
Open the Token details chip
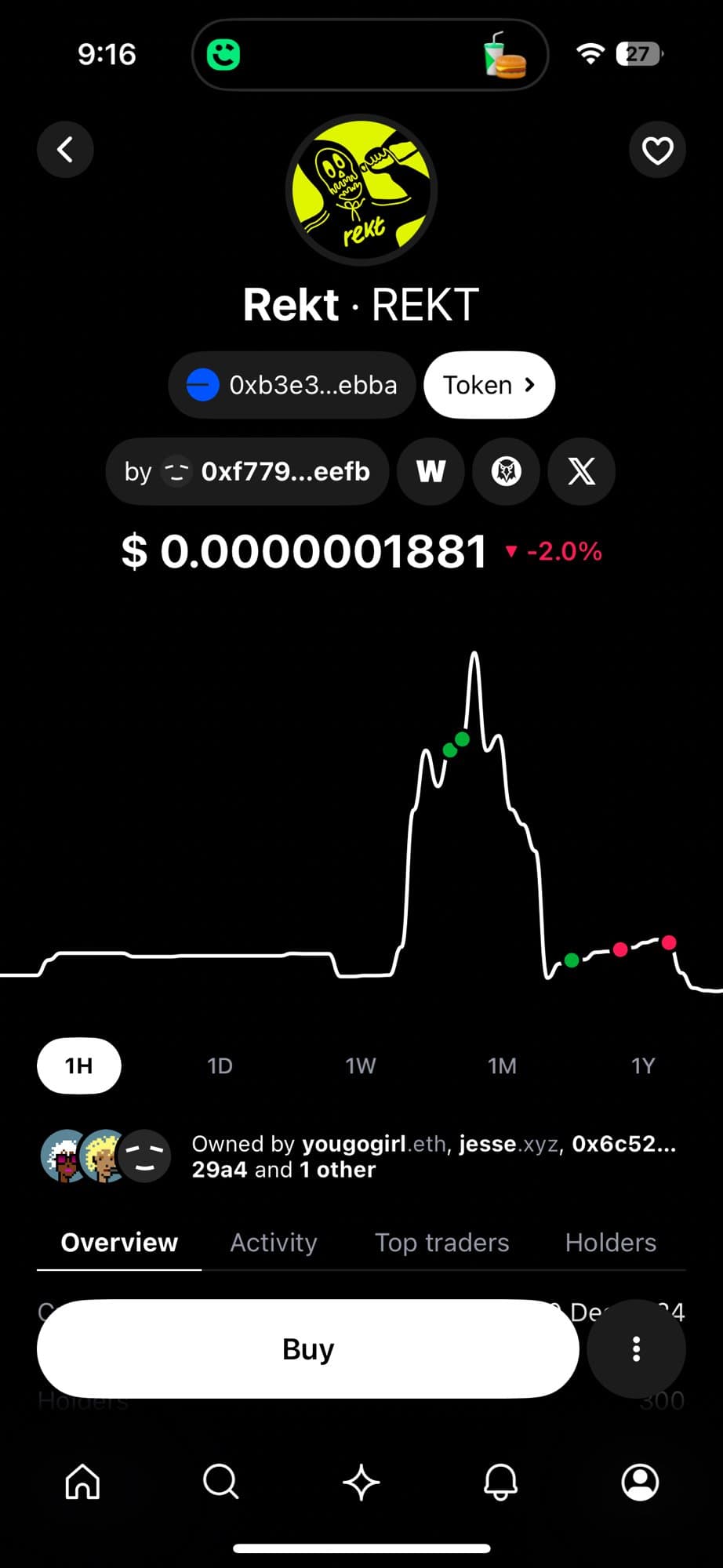click(x=489, y=385)
